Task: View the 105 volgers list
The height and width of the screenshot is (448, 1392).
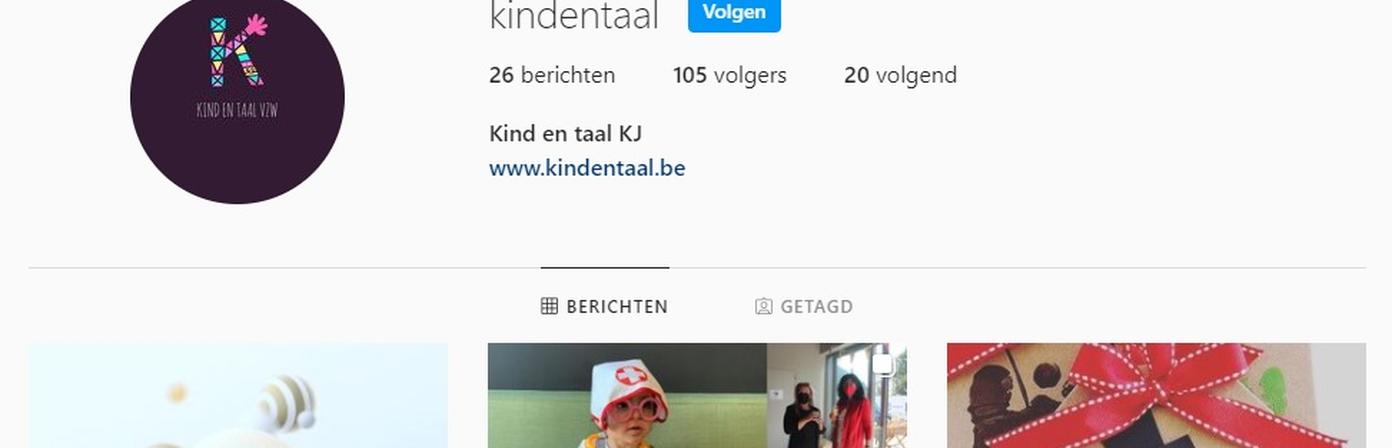Action: pos(729,75)
